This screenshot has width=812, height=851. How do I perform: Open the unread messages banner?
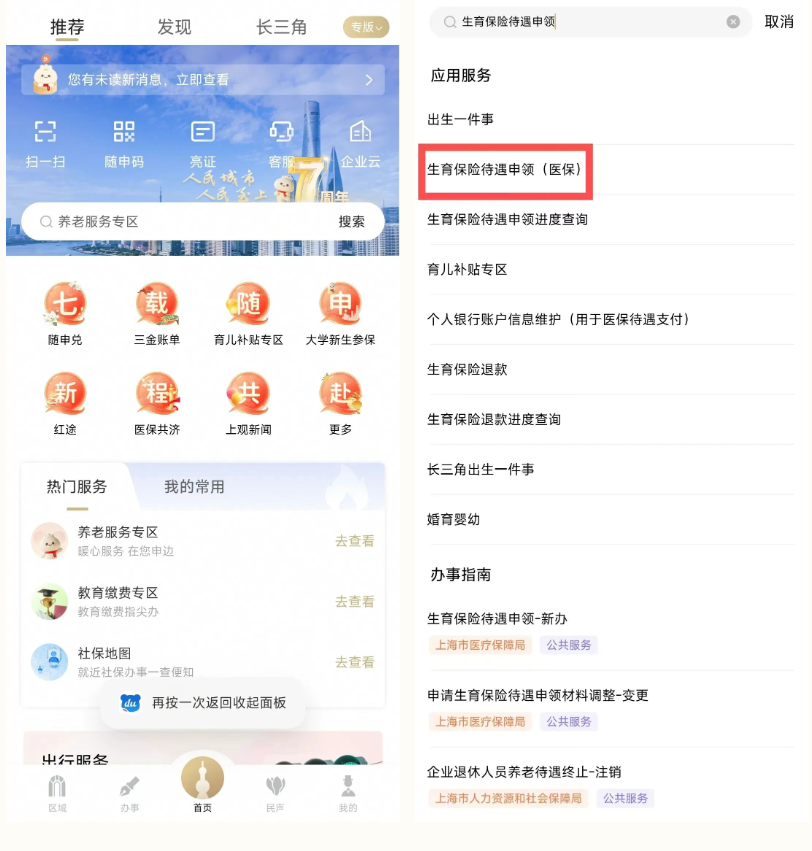[x=203, y=79]
